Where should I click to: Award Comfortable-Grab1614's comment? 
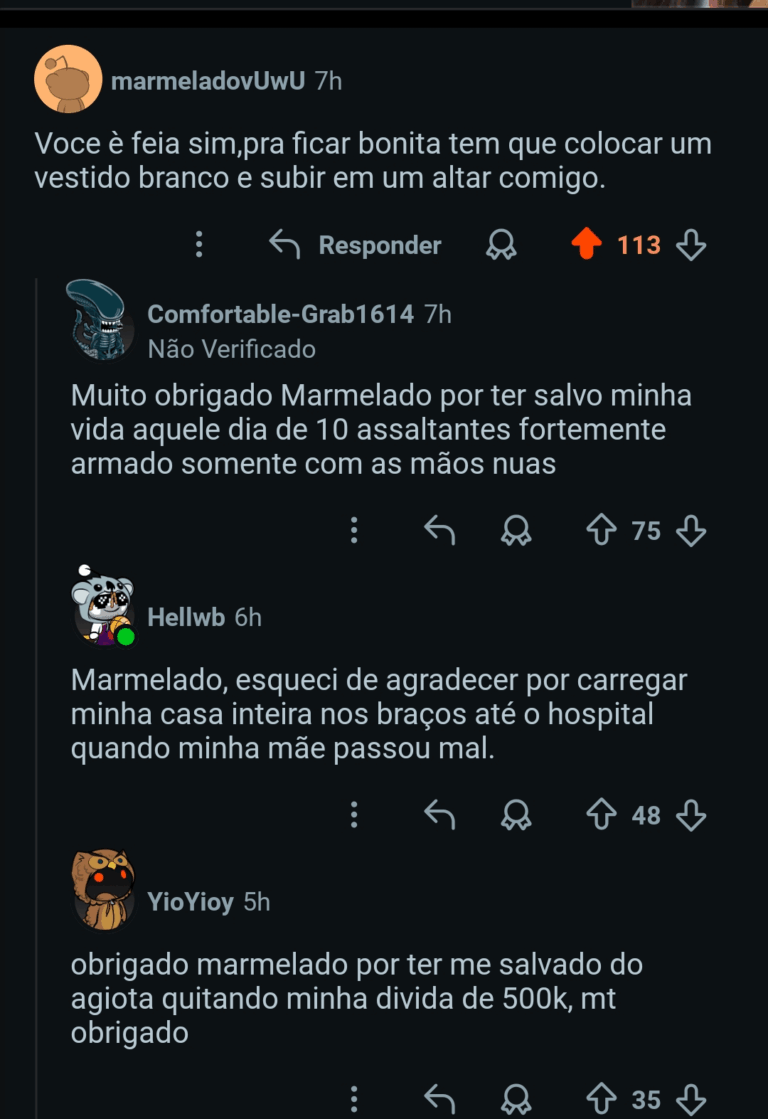[x=516, y=530]
